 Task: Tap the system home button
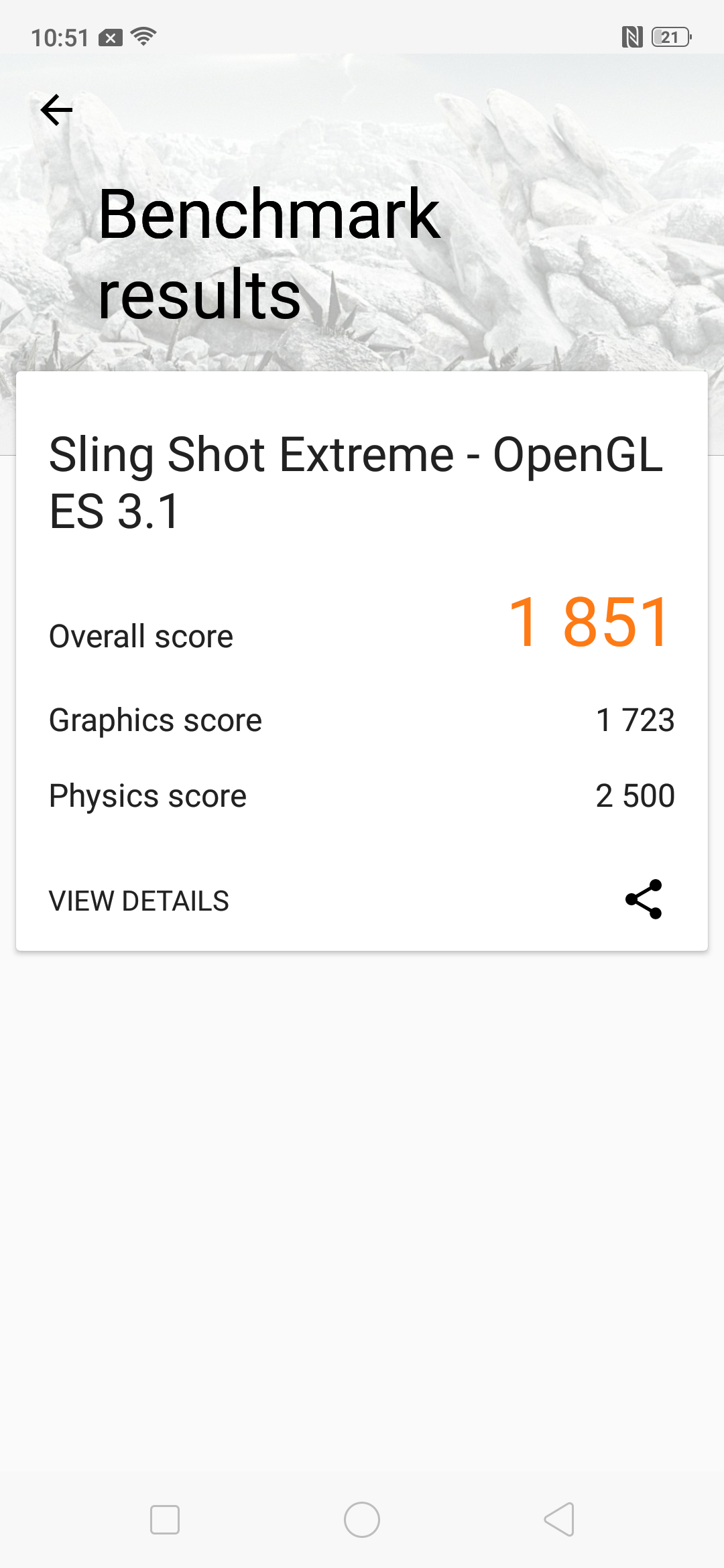[362, 1520]
